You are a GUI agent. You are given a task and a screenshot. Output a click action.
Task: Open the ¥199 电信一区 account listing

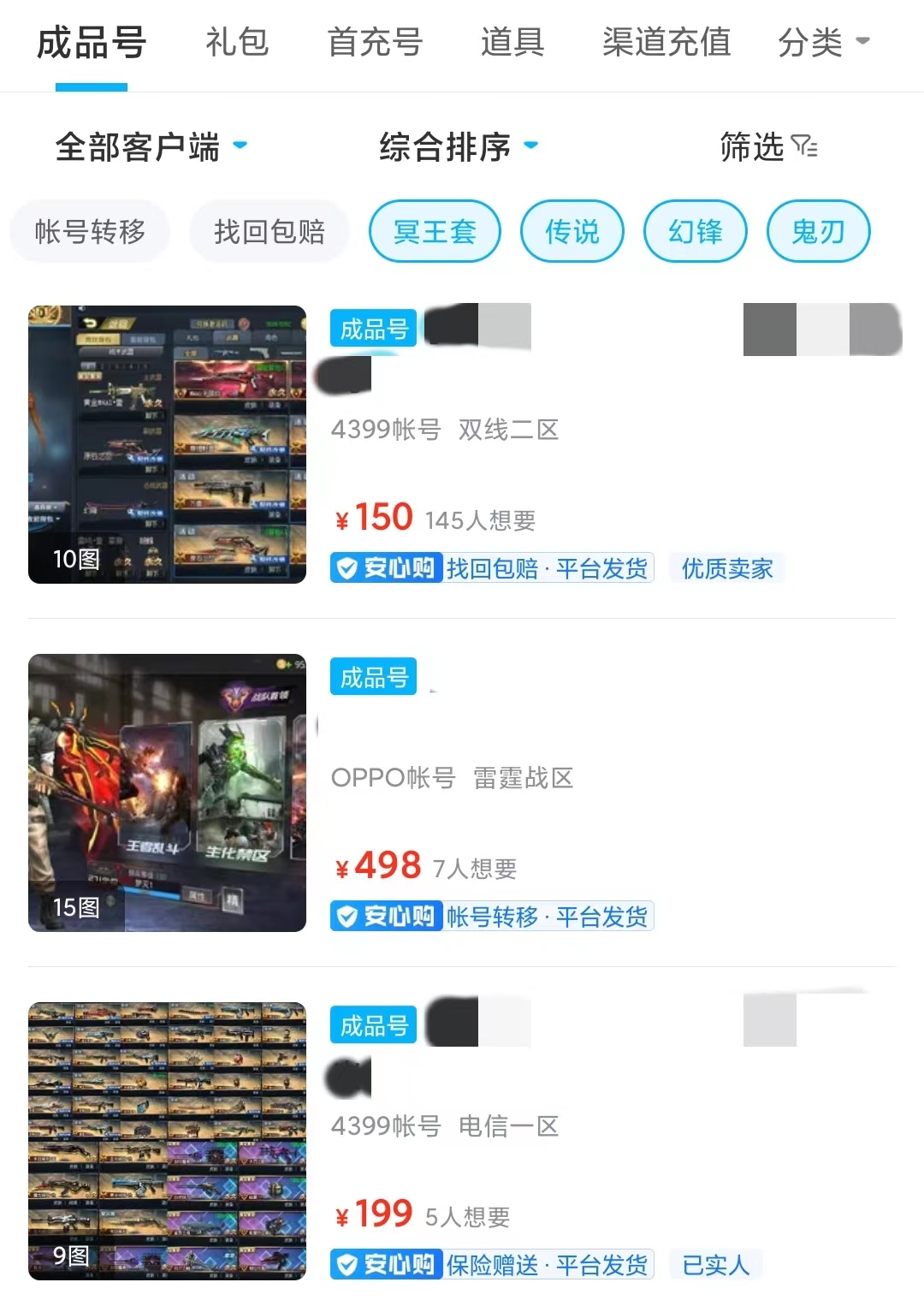[x=462, y=1141]
